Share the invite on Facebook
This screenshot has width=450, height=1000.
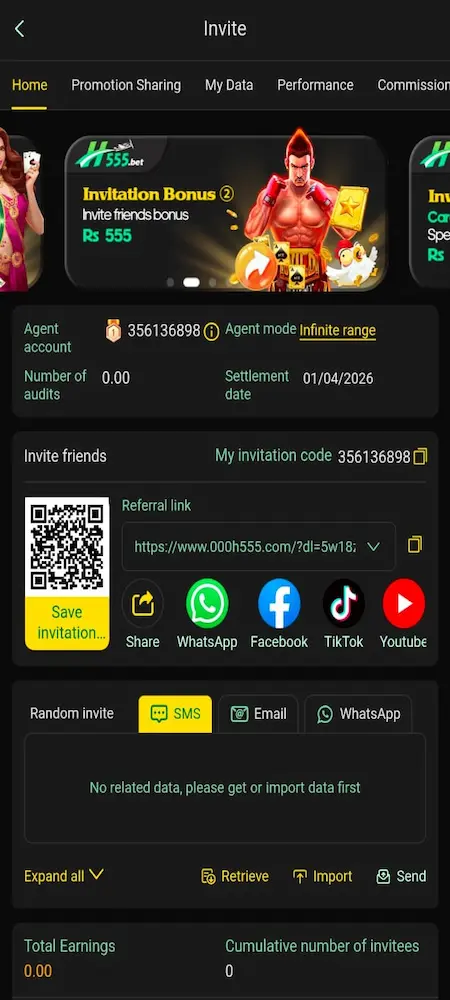[279, 604]
